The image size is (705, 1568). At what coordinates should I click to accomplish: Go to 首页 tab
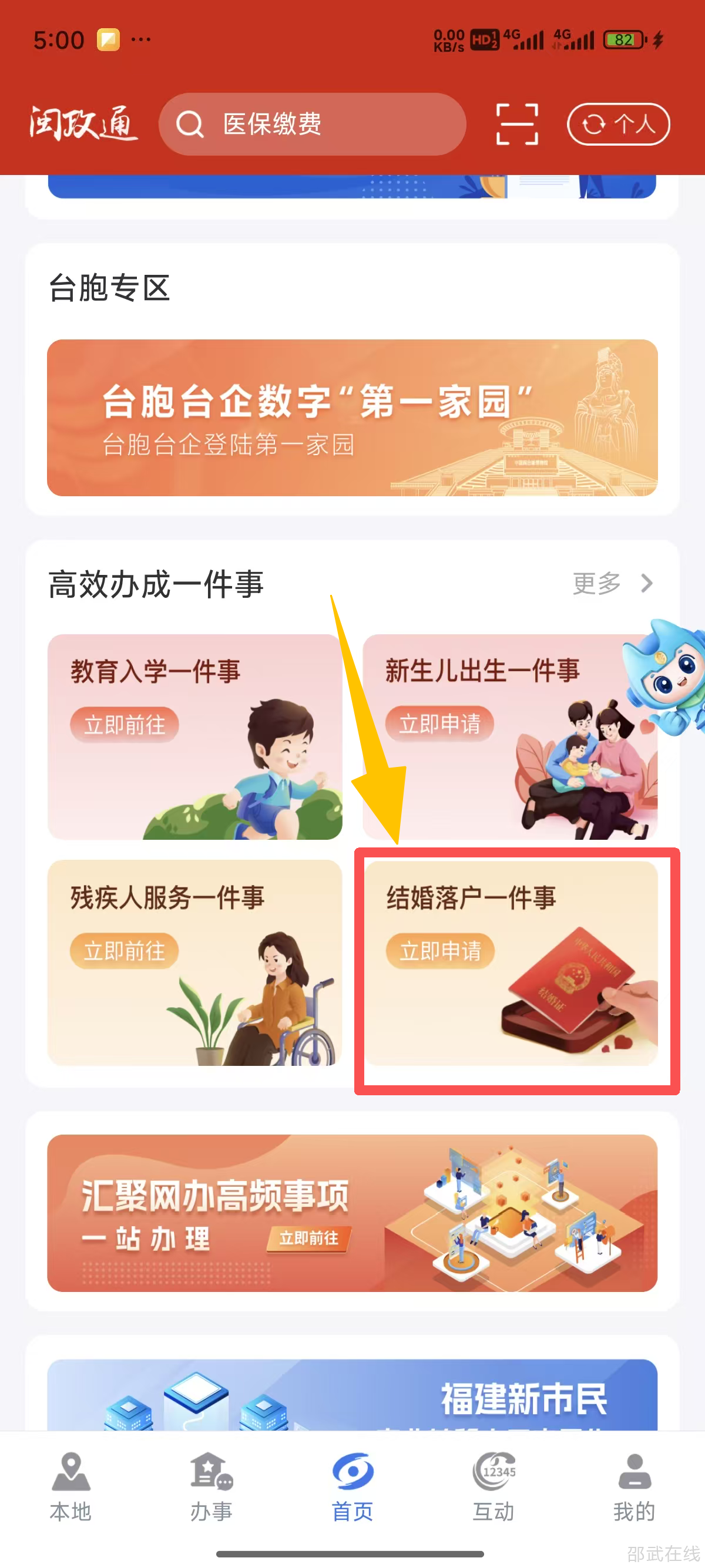pos(352,1485)
